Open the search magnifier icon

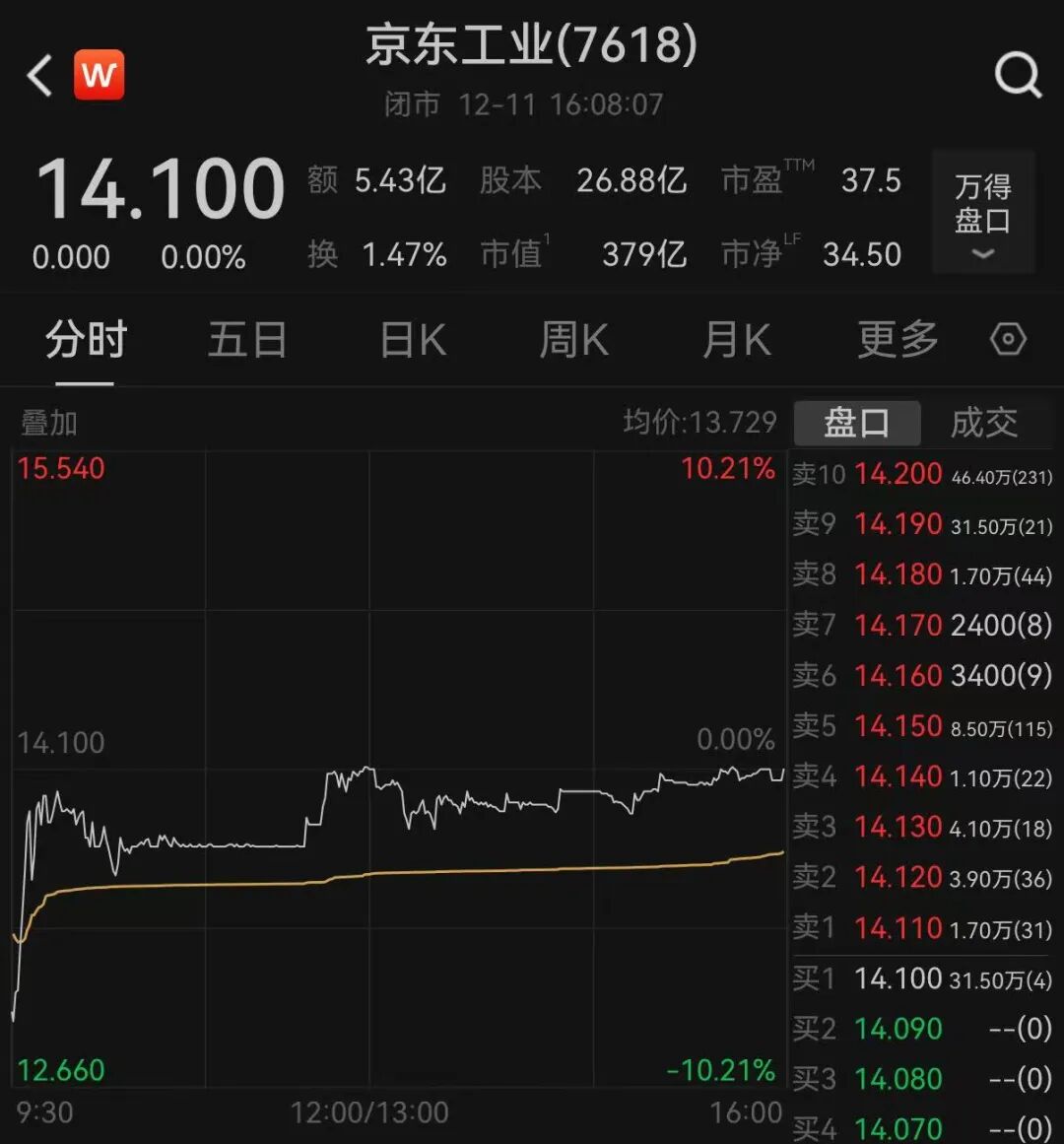(x=1017, y=75)
